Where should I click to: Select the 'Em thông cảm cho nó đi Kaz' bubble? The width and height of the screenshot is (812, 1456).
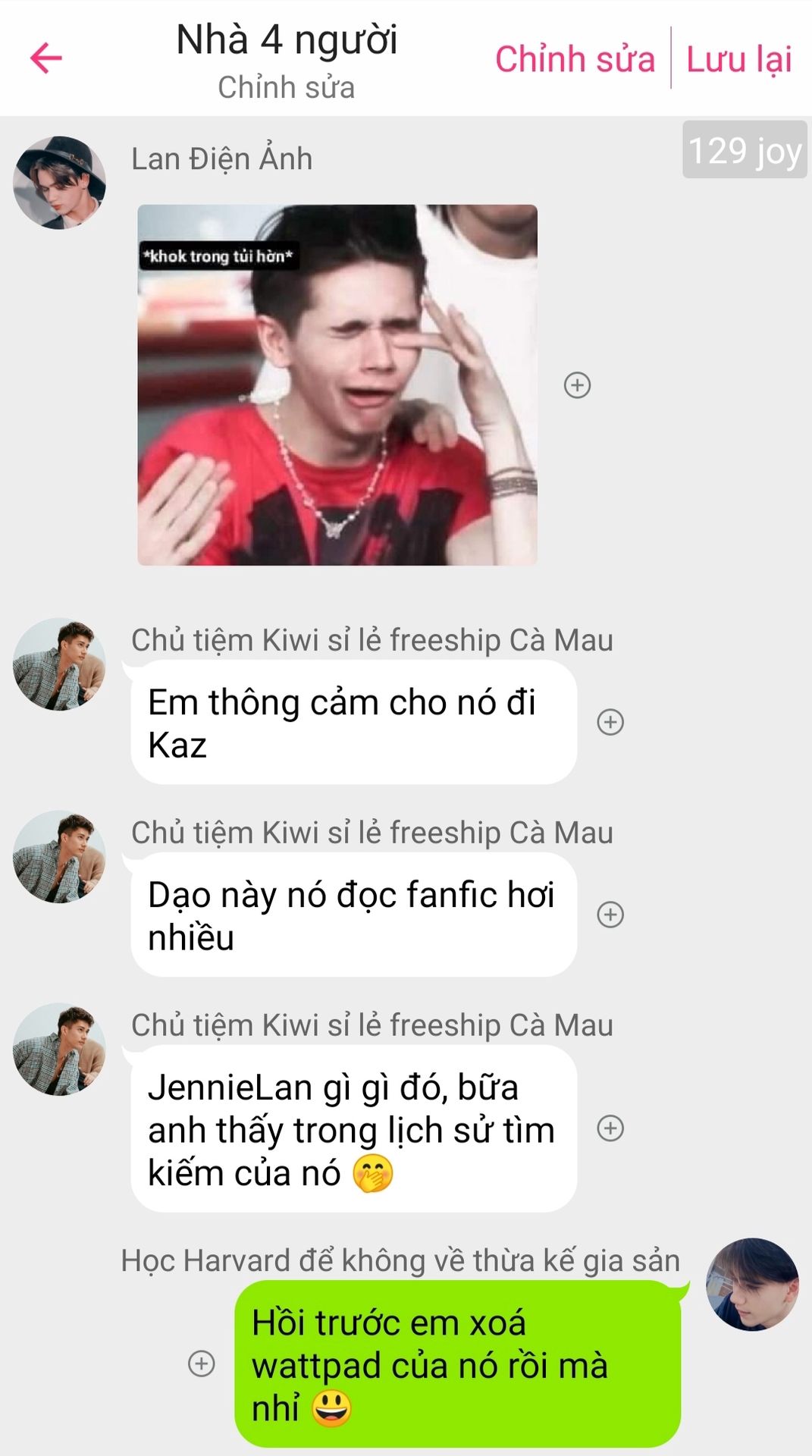[353, 722]
